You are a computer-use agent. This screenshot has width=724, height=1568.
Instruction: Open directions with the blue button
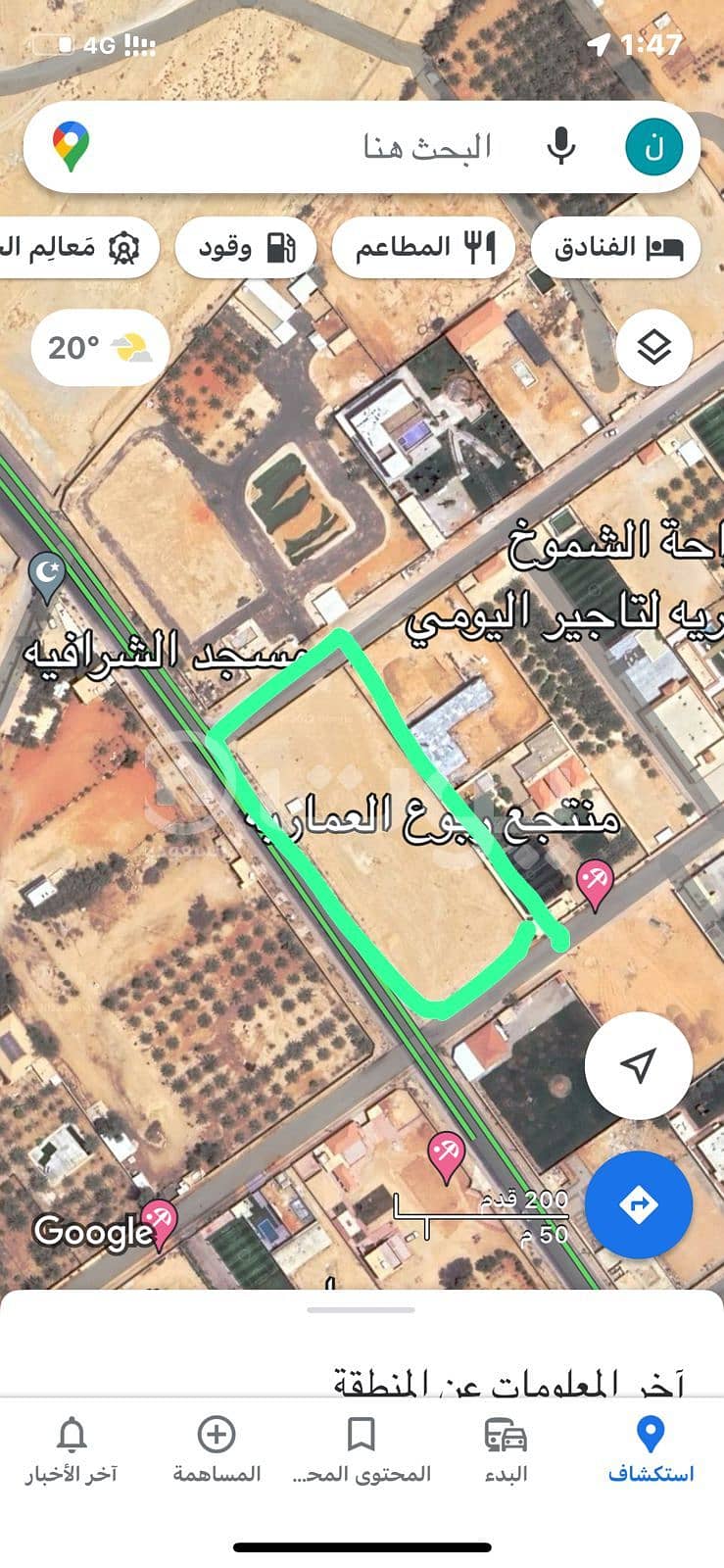639,1203
